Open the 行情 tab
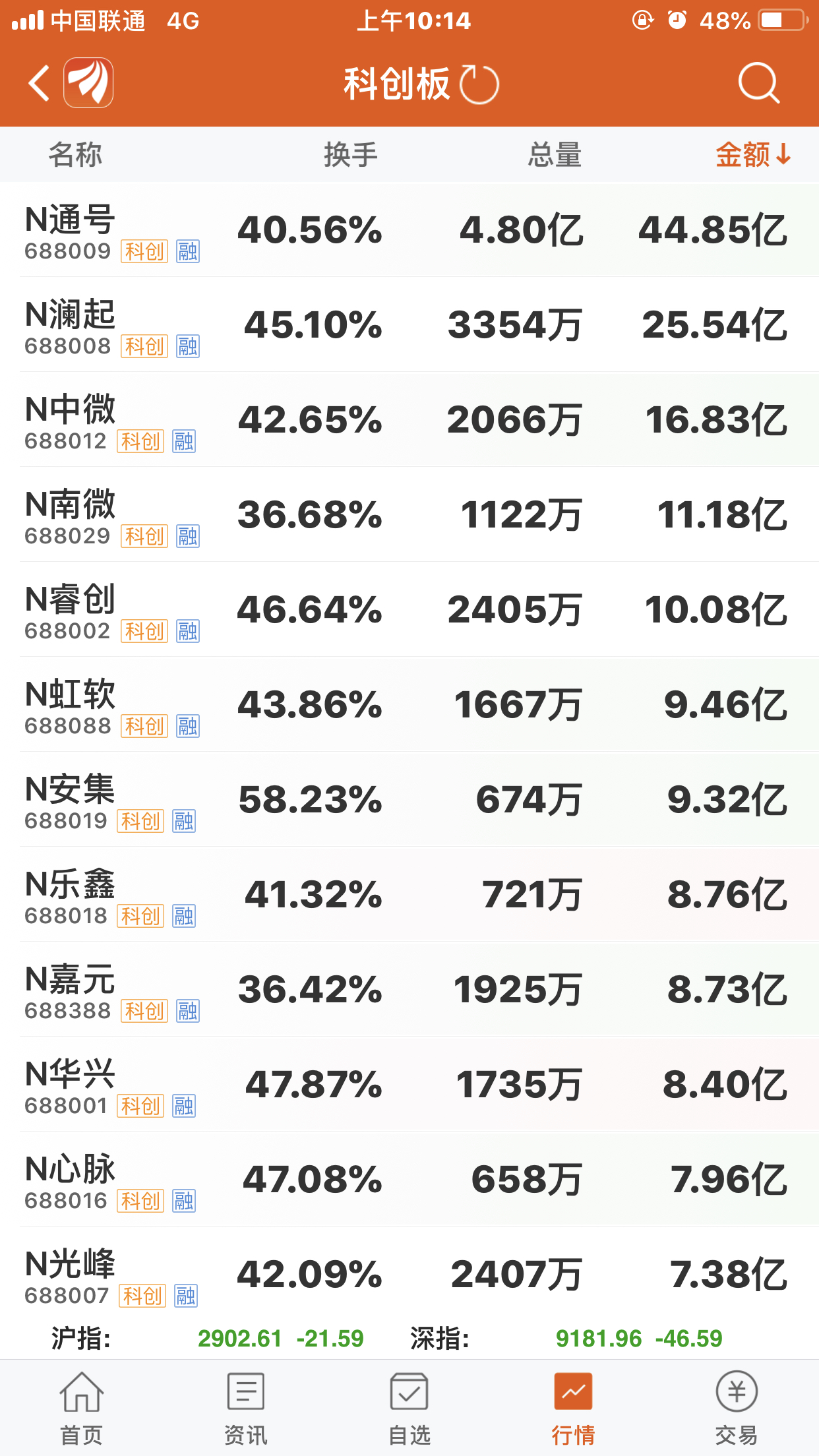This screenshot has width=819, height=1456. point(573,1408)
